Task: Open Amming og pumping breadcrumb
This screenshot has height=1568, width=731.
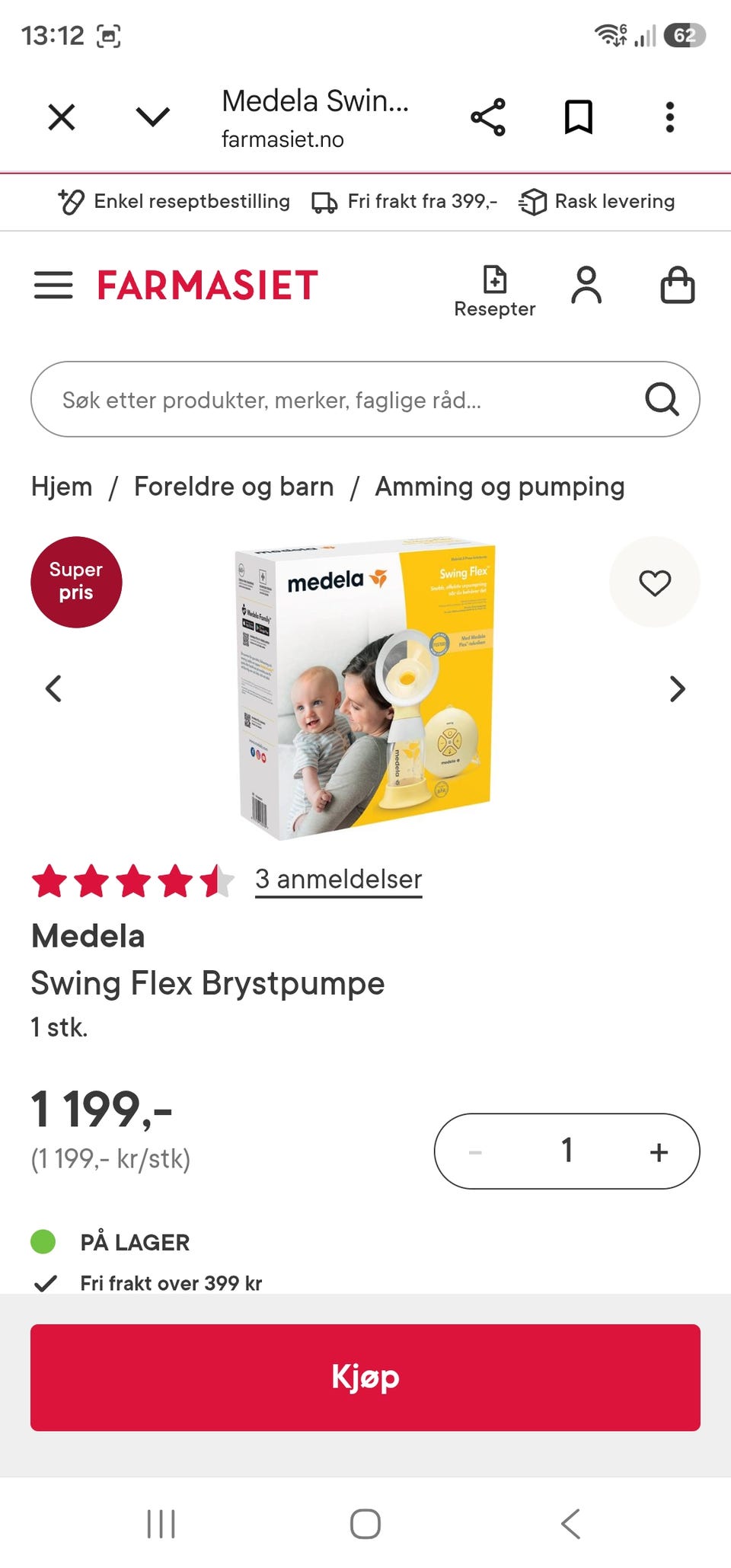Action: click(x=500, y=487)
